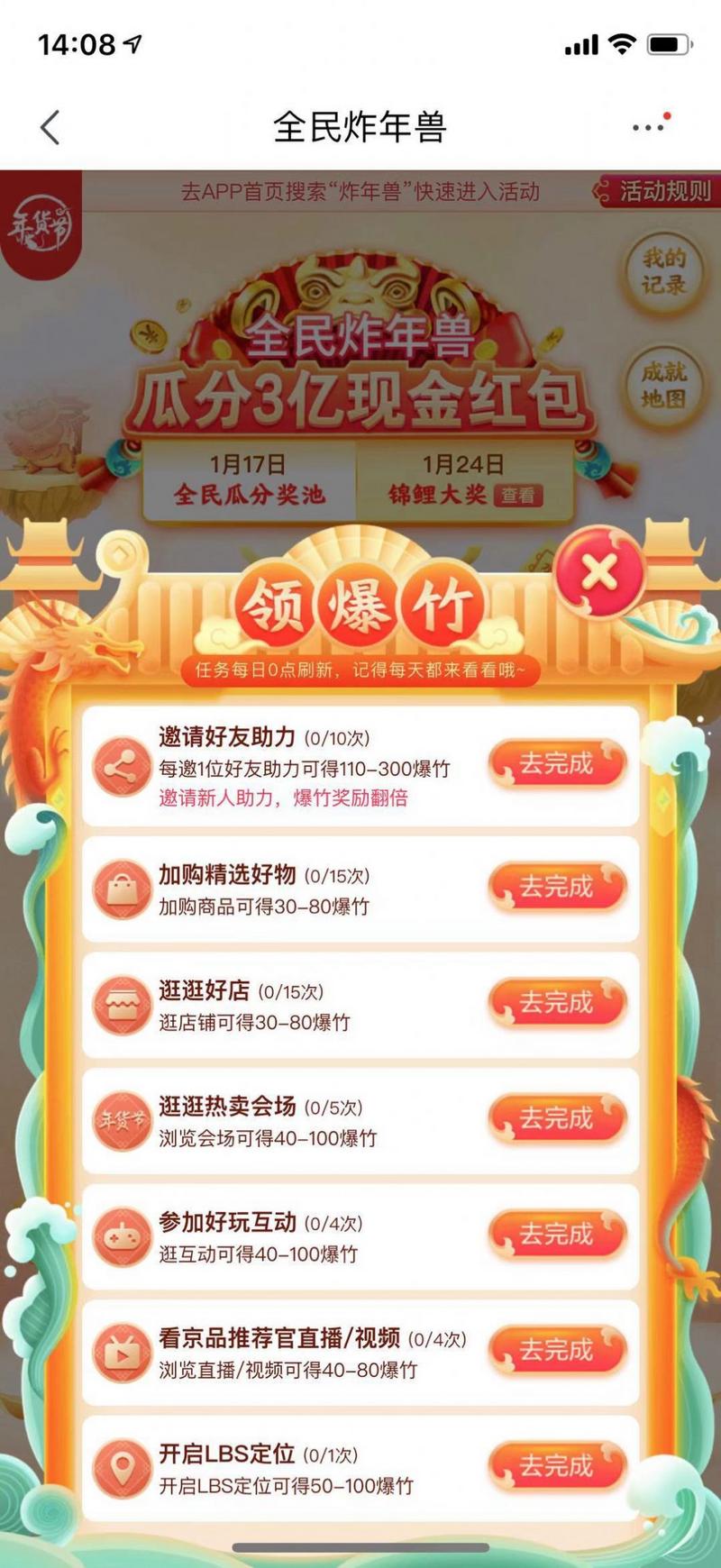The image size is (721, 1568).
Task: Tap 去完成 for 看京品推荐官直播/视频
Action: (x=557, y=1351)
